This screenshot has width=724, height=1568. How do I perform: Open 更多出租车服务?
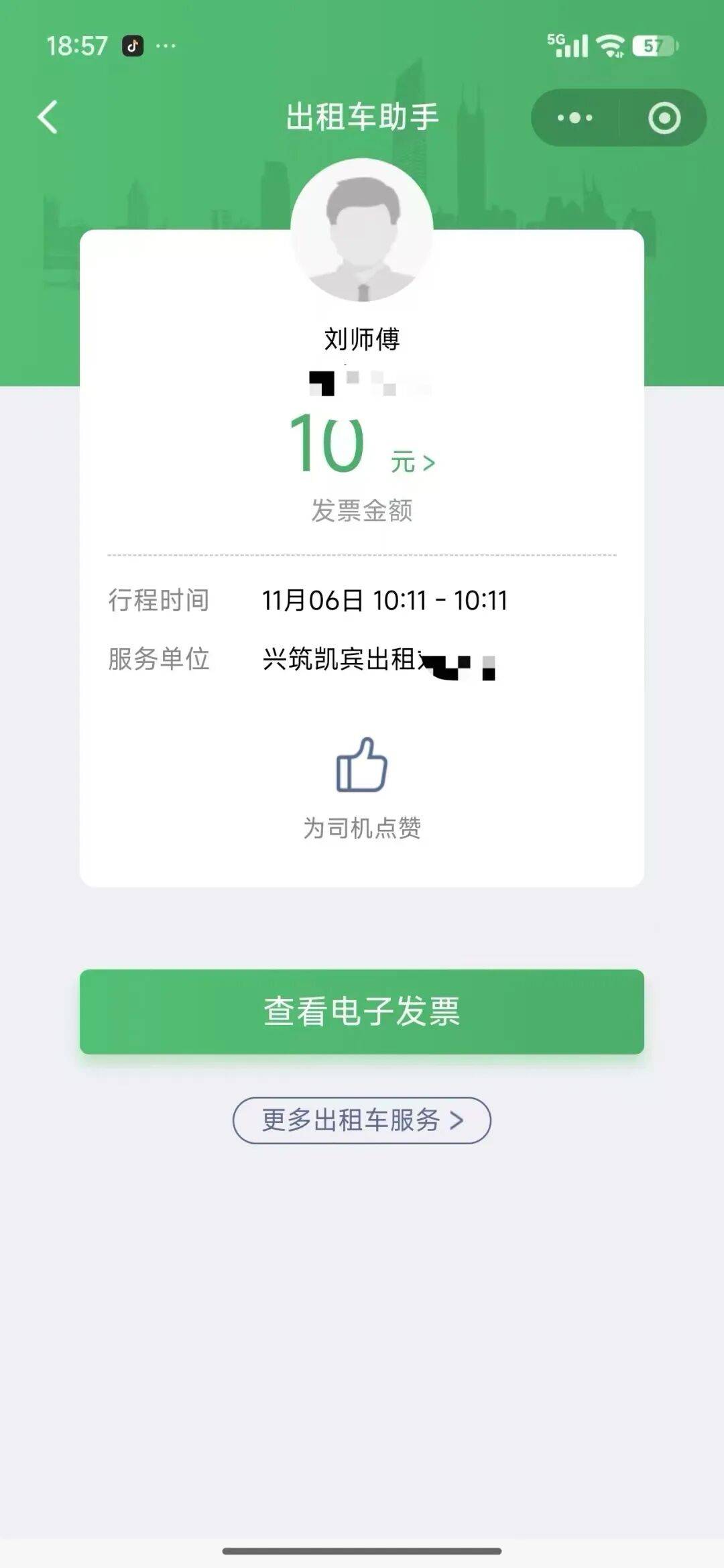tap(362, 1120)
